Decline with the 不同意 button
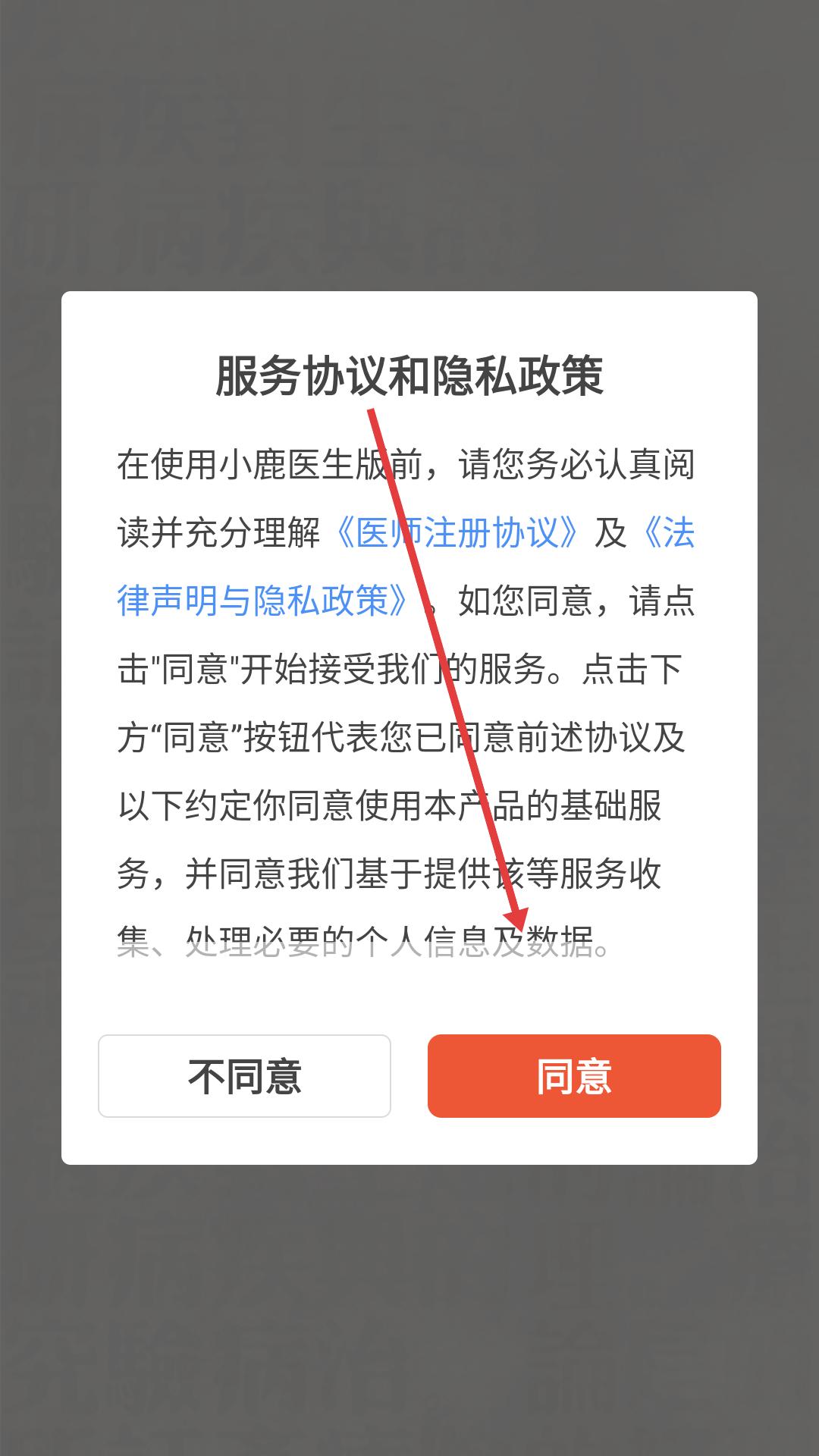The width and height of the screenshot is (819, 1456). coord(244,1075)
